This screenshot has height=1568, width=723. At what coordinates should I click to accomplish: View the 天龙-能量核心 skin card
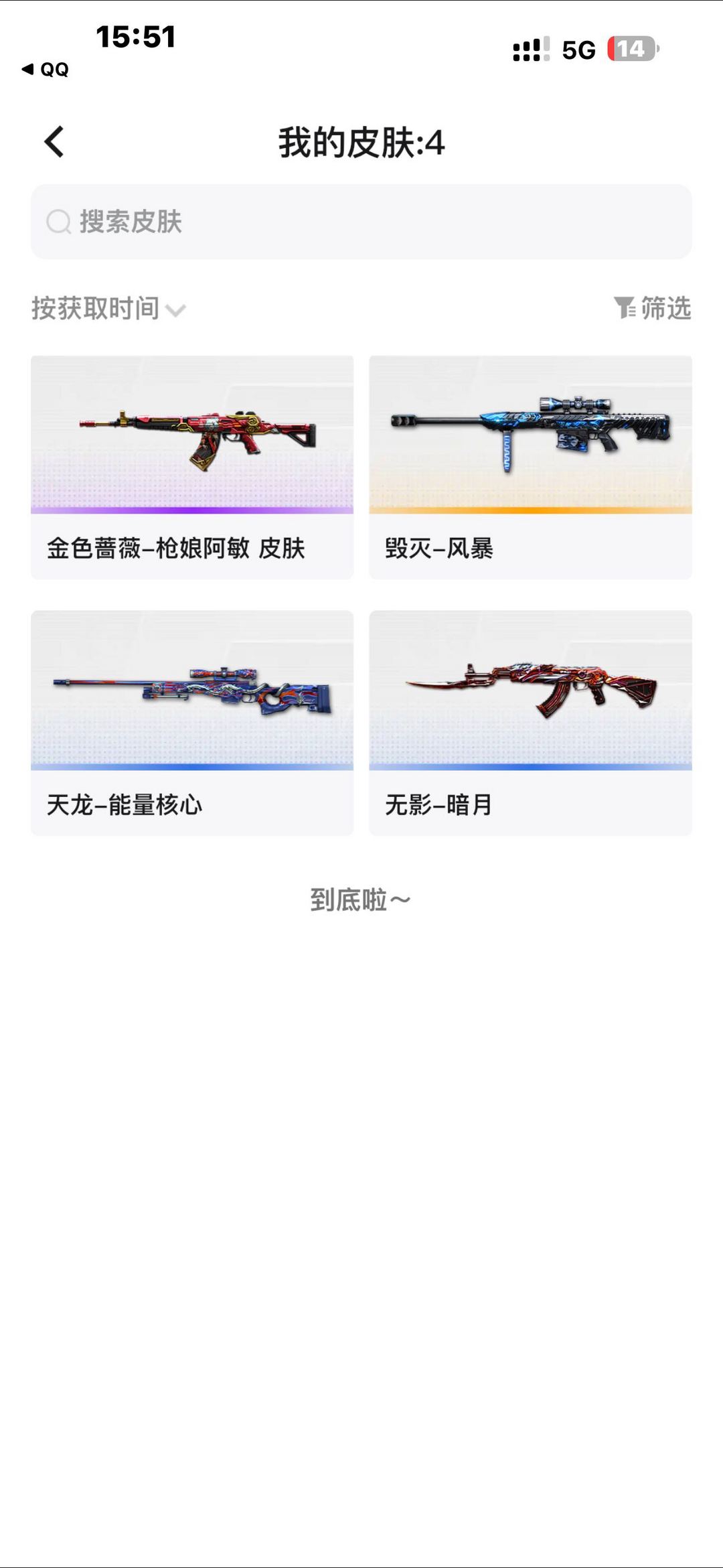pyautogui.click(x=192, y=722)
